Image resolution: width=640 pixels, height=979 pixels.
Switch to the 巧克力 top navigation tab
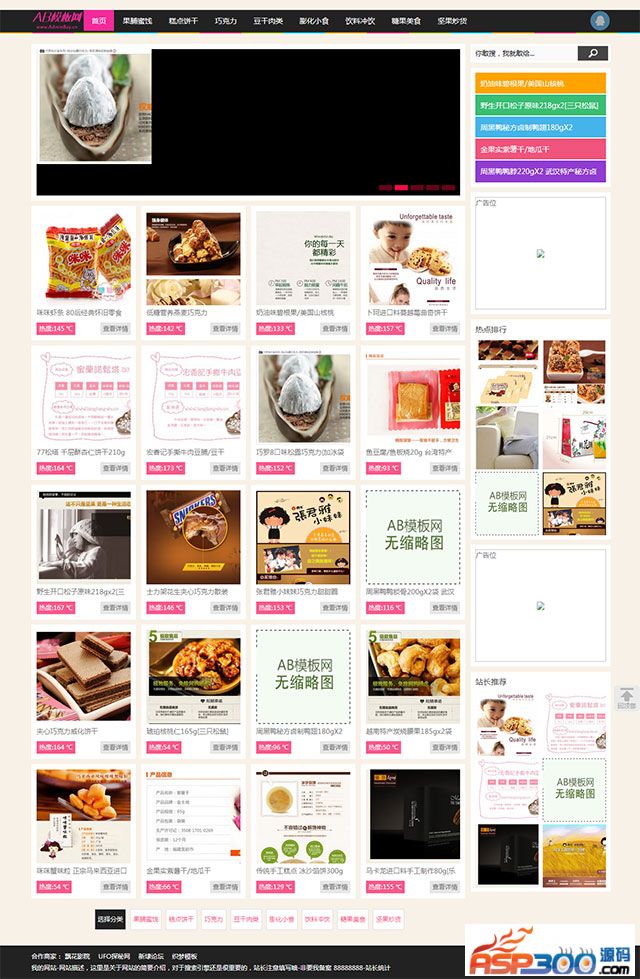226,20
